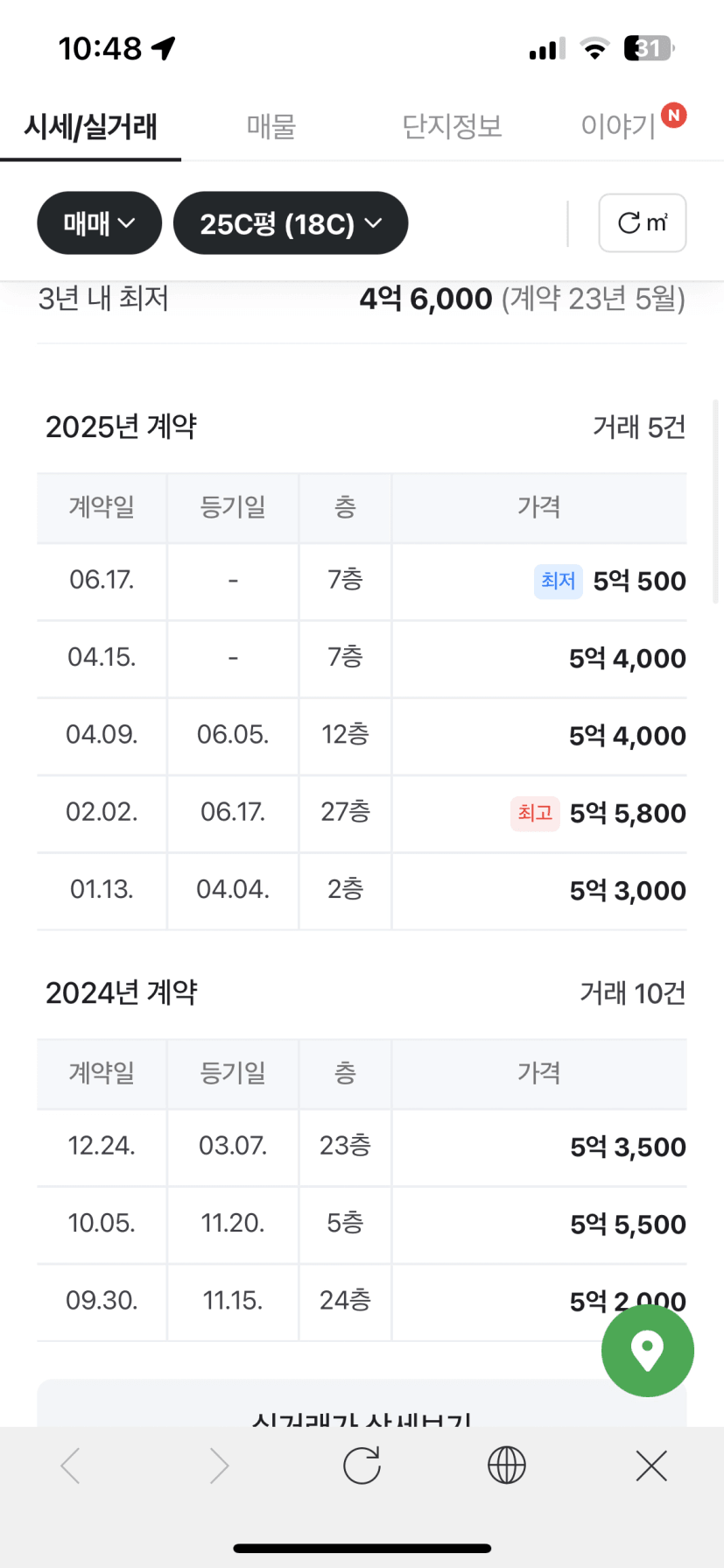The height and width of the screenshot is (1568, 724).
Task: Open the 매물 tab
Action: coord(271,127)
